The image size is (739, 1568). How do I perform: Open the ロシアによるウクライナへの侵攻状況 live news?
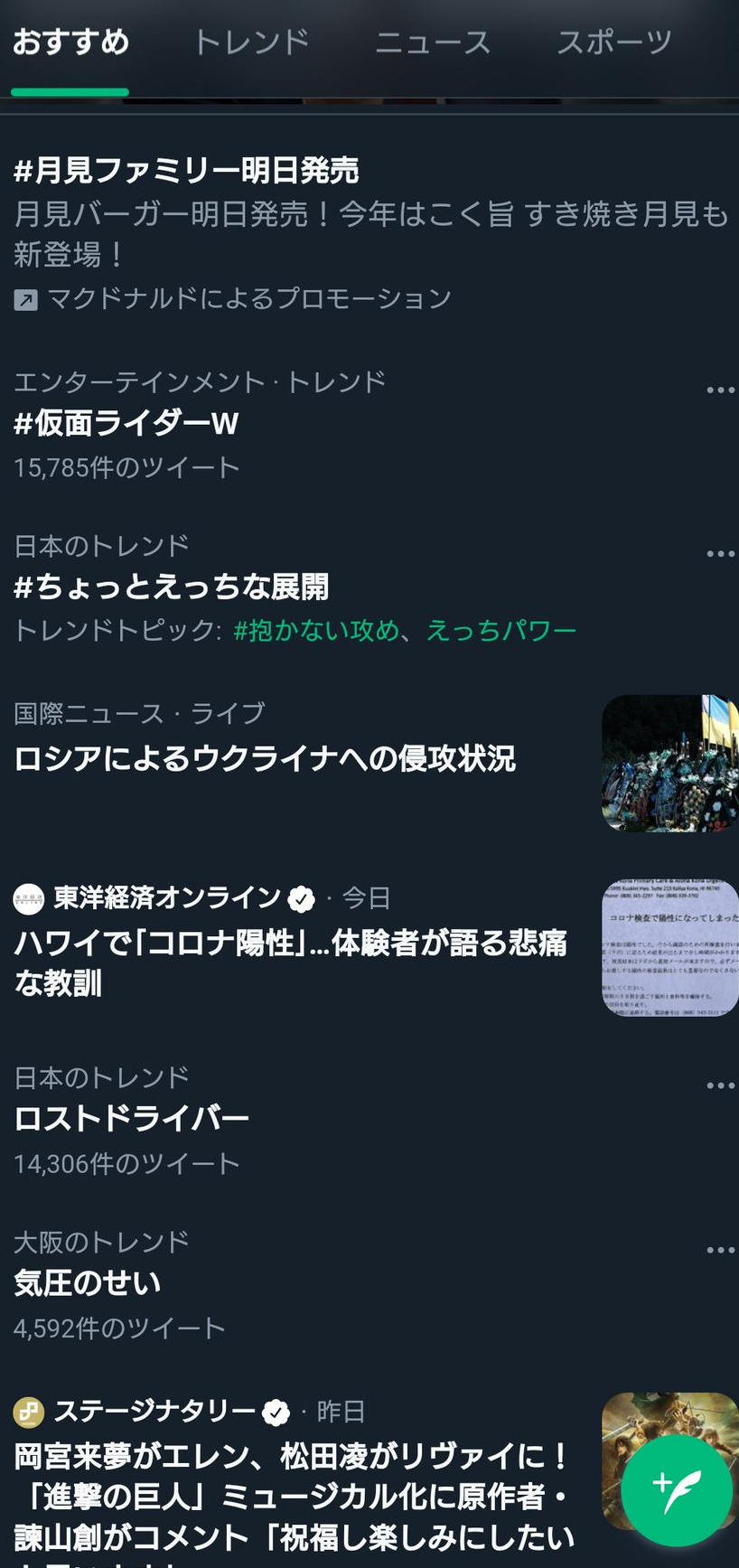(265, 758)
